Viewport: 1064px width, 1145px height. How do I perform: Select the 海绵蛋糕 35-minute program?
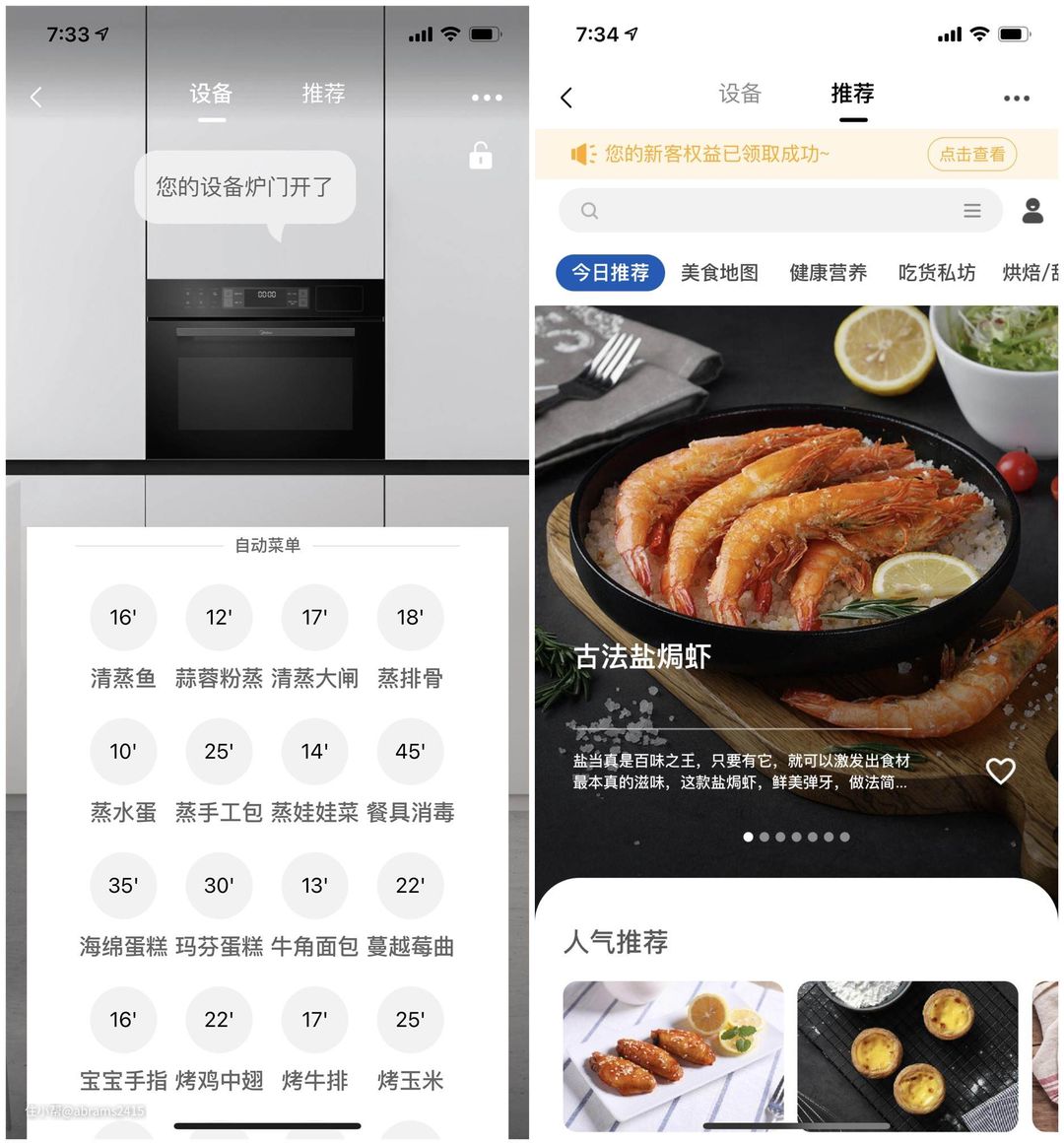coord(122,886)
